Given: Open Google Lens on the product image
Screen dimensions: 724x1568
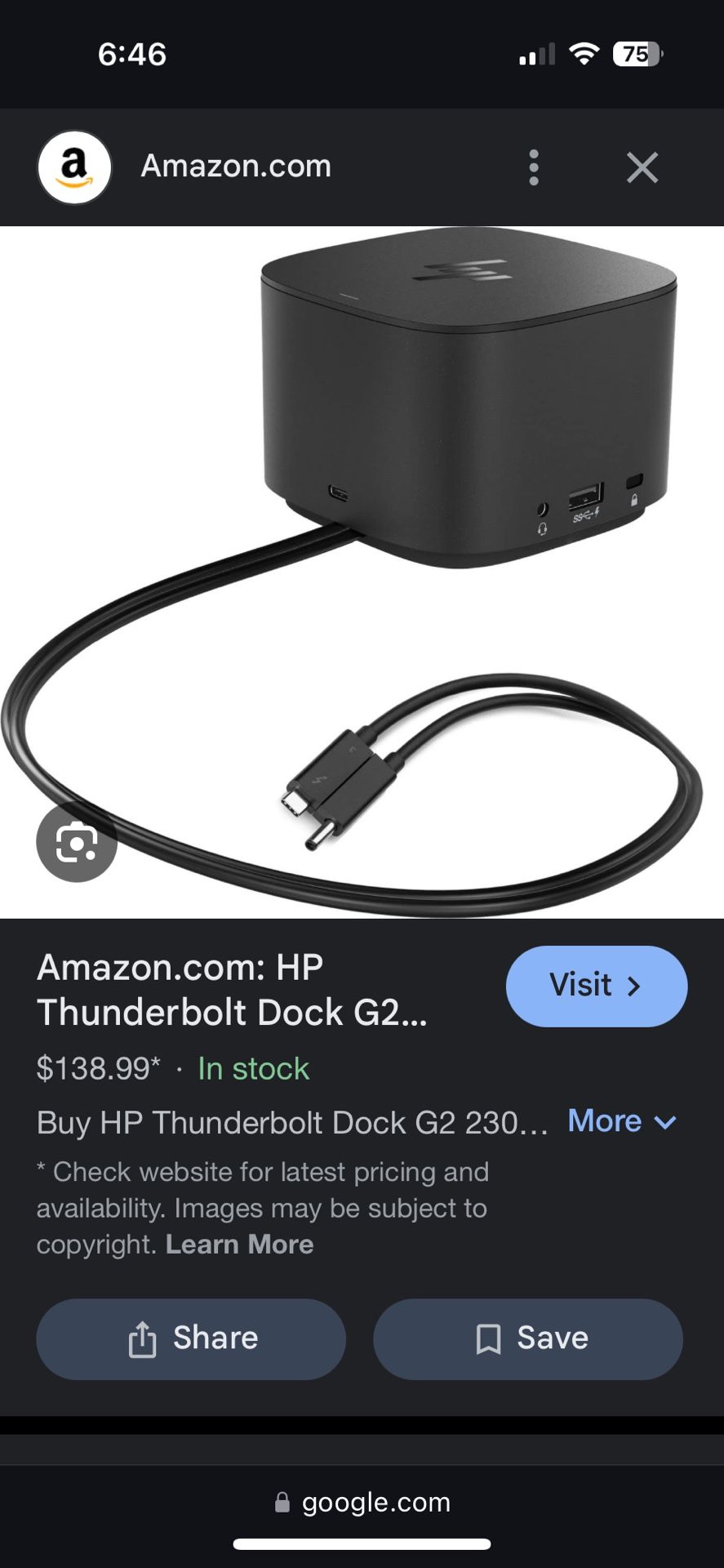Looking at the screenshot, I should pos(76,843).
